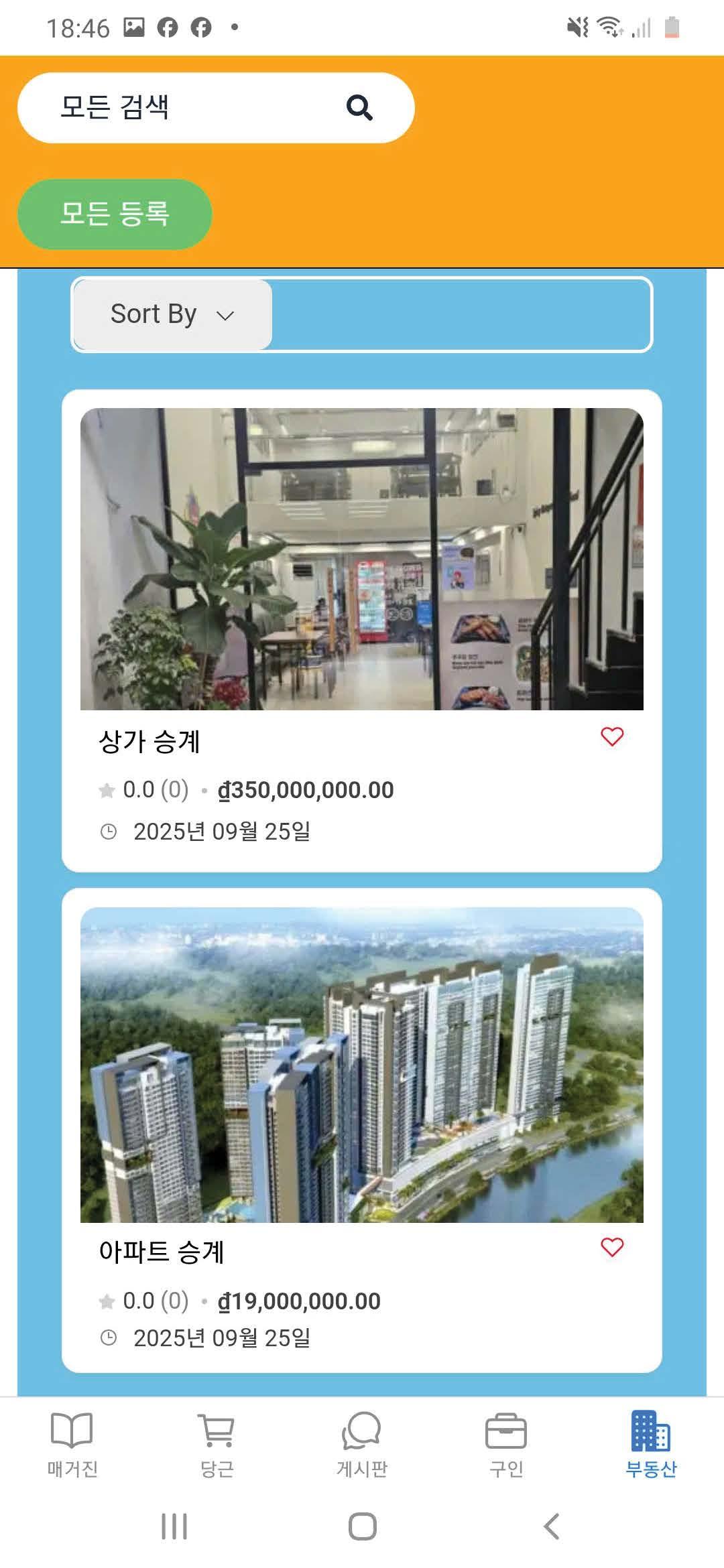724x1568 pixels.
Task: Switch to the 당근 tab
Action: click(x=217, y=1444)
